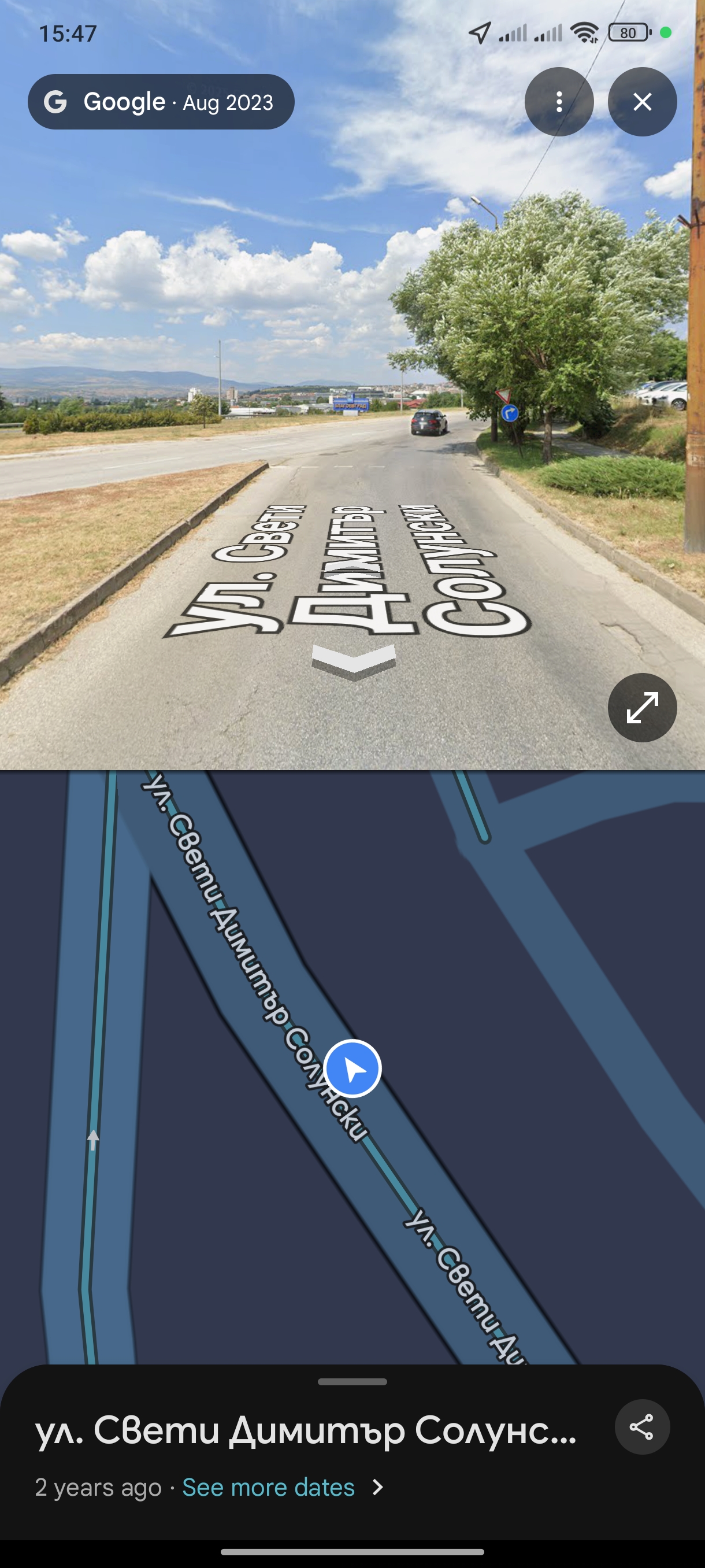Open See more dates

[268, 1487]
